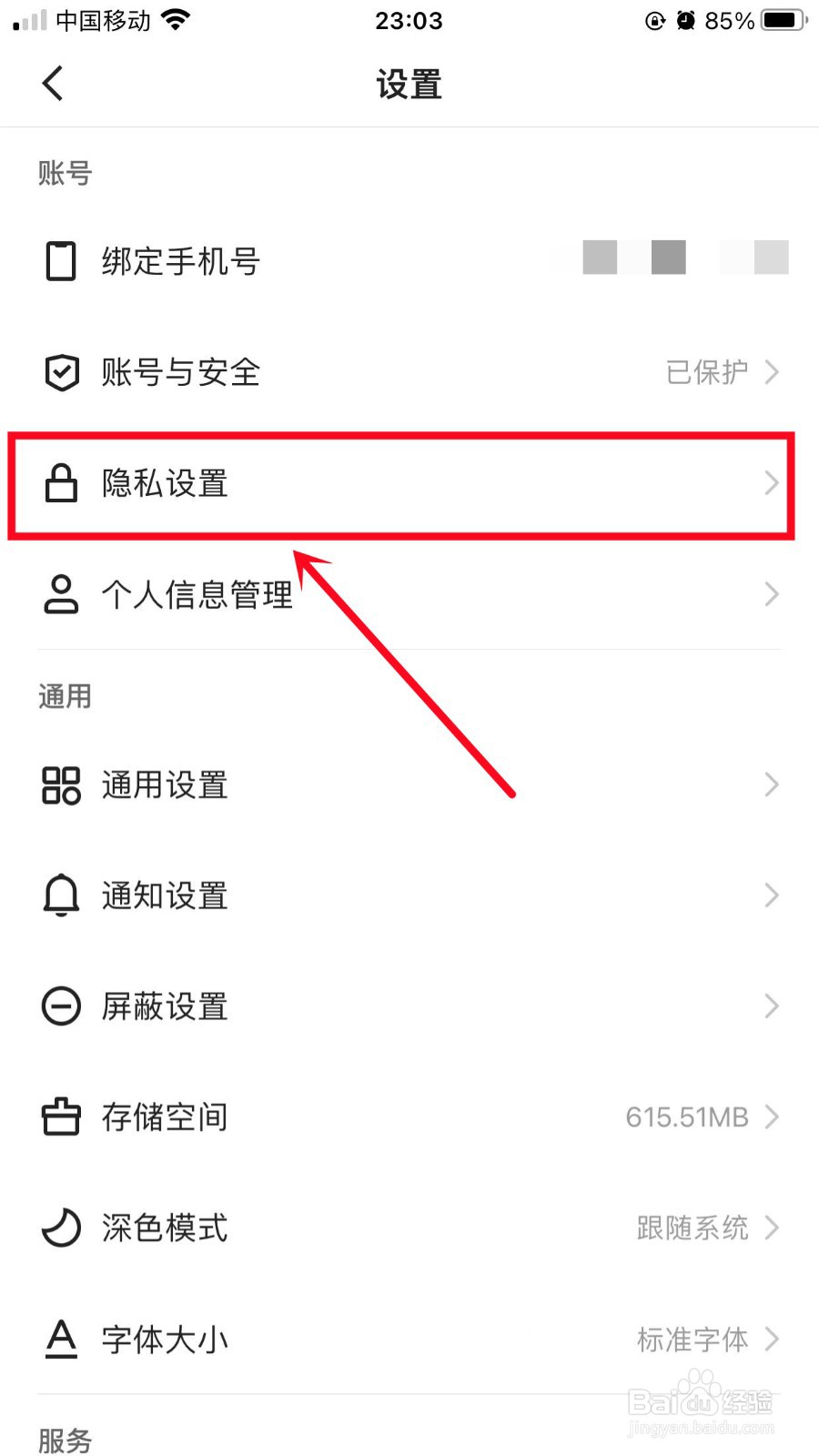Tap the back arrow at top left
Image resolution: width=819 pixels, height=1456 pixels.
[52, 82]
